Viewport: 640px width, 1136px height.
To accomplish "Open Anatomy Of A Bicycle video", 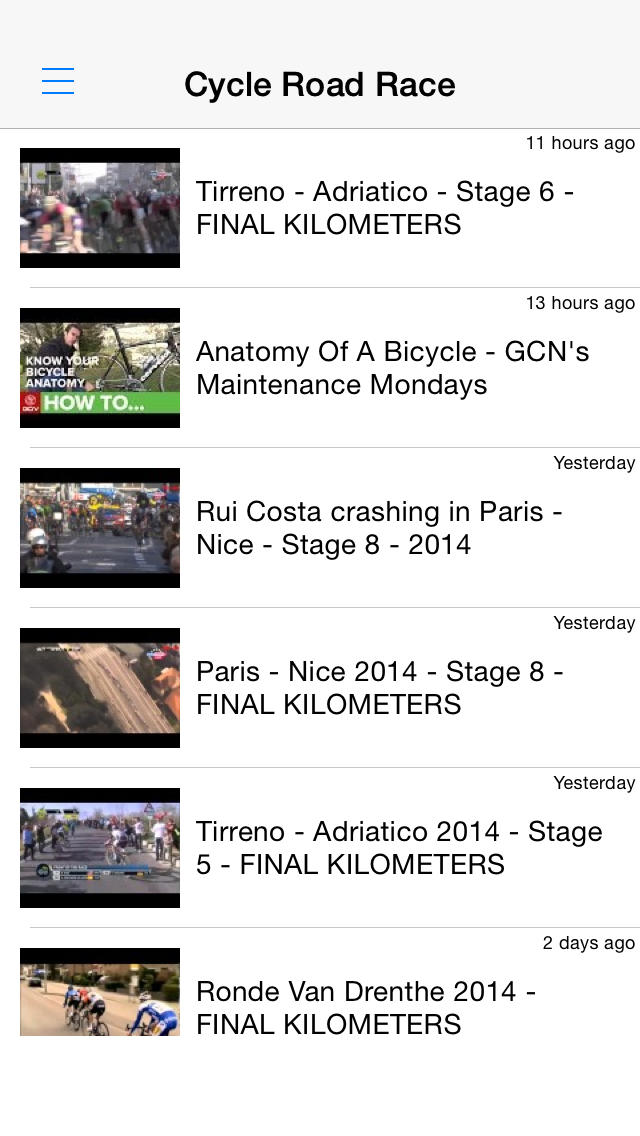I will point(392,368).
